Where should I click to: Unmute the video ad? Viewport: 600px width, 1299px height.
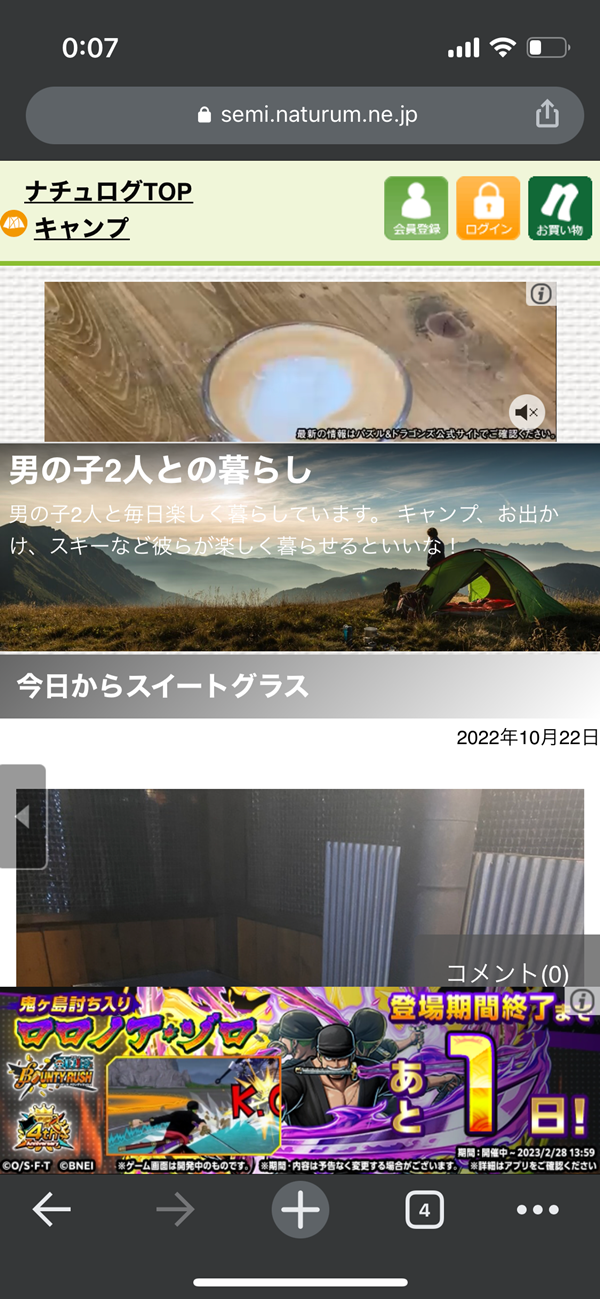[x=526, y=412]
